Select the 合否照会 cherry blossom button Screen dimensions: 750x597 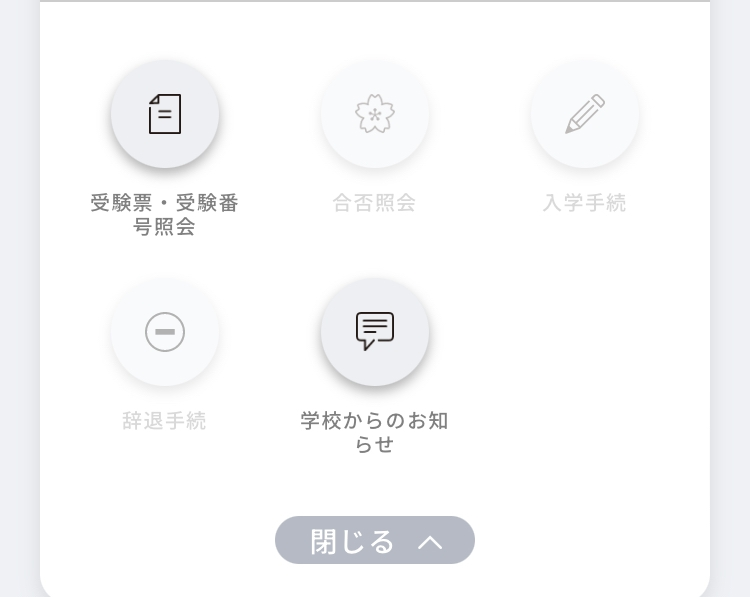point(375,114)
